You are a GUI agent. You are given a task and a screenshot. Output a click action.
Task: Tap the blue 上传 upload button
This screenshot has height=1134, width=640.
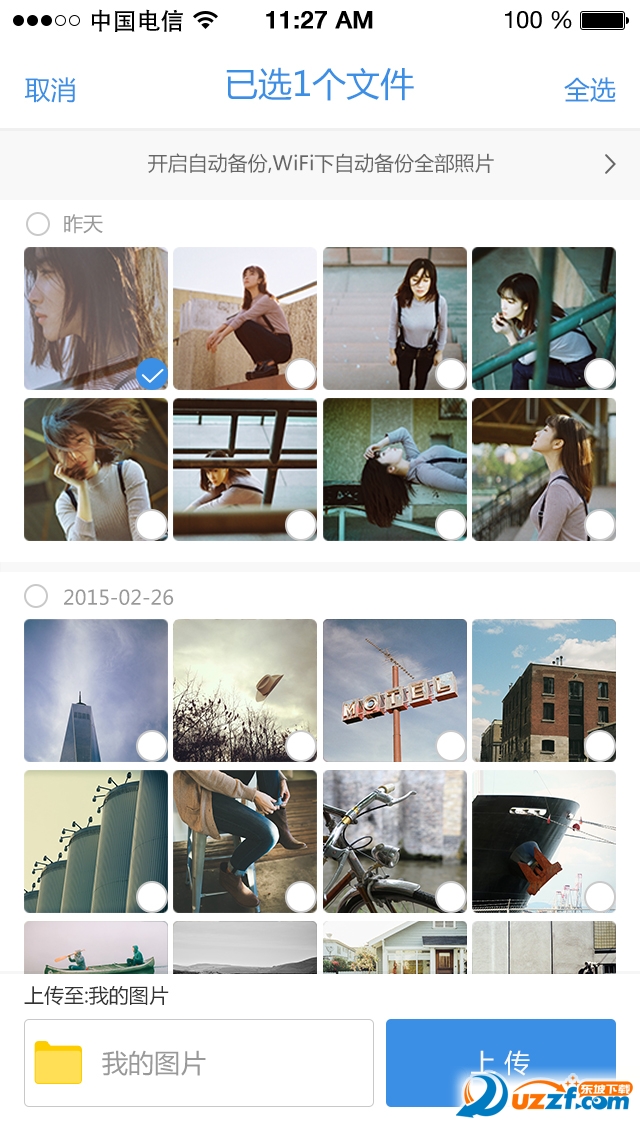pyautogui.click(x=500, y=1062)
